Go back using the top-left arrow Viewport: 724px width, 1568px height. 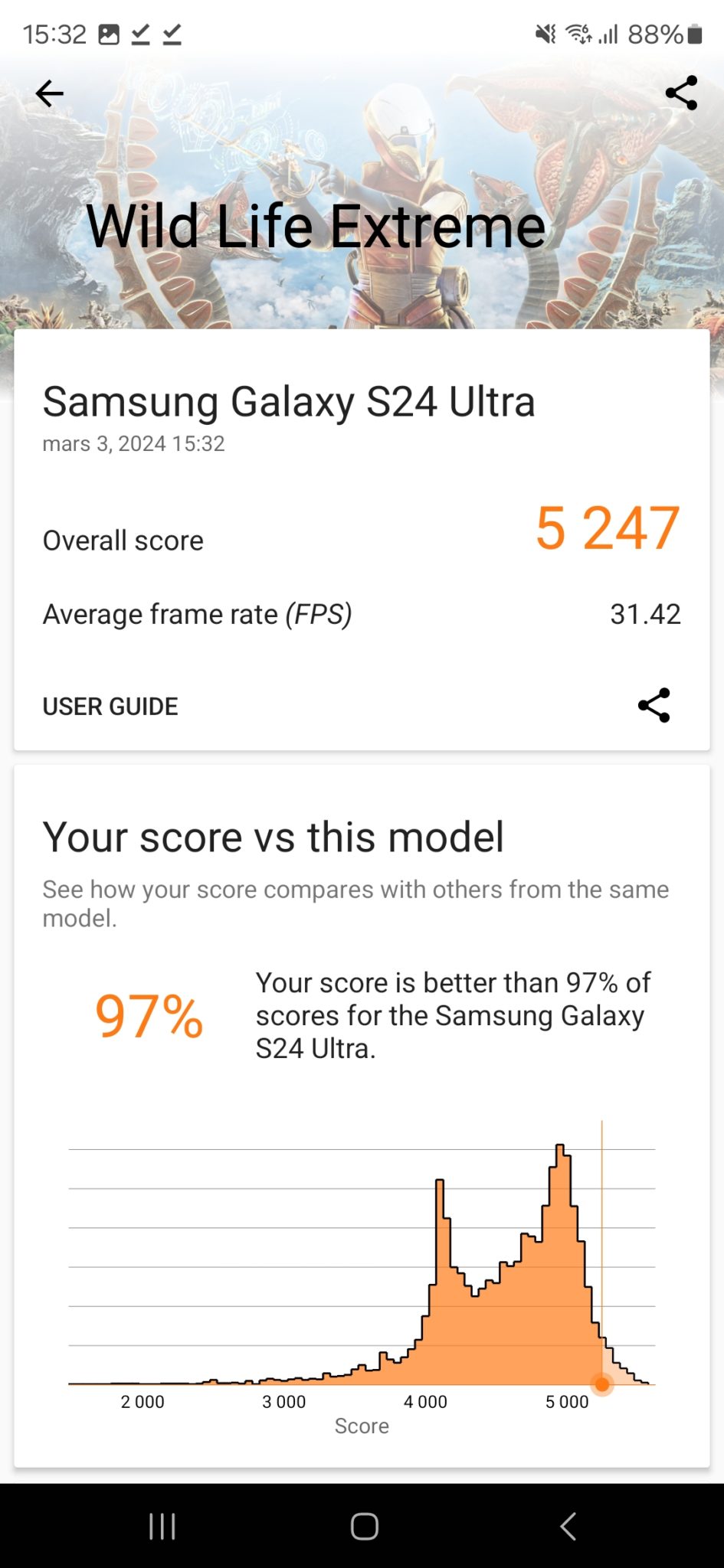coord(49,93)
